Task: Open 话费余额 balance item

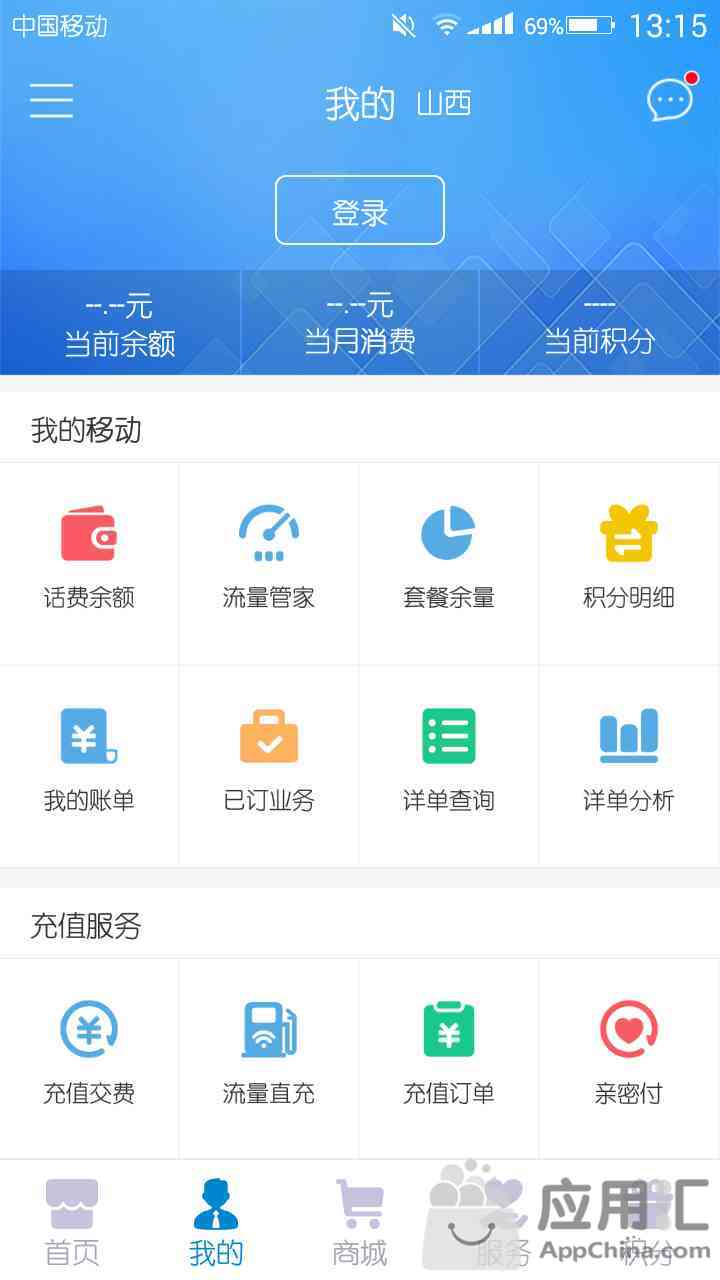Action: point(89,560)
